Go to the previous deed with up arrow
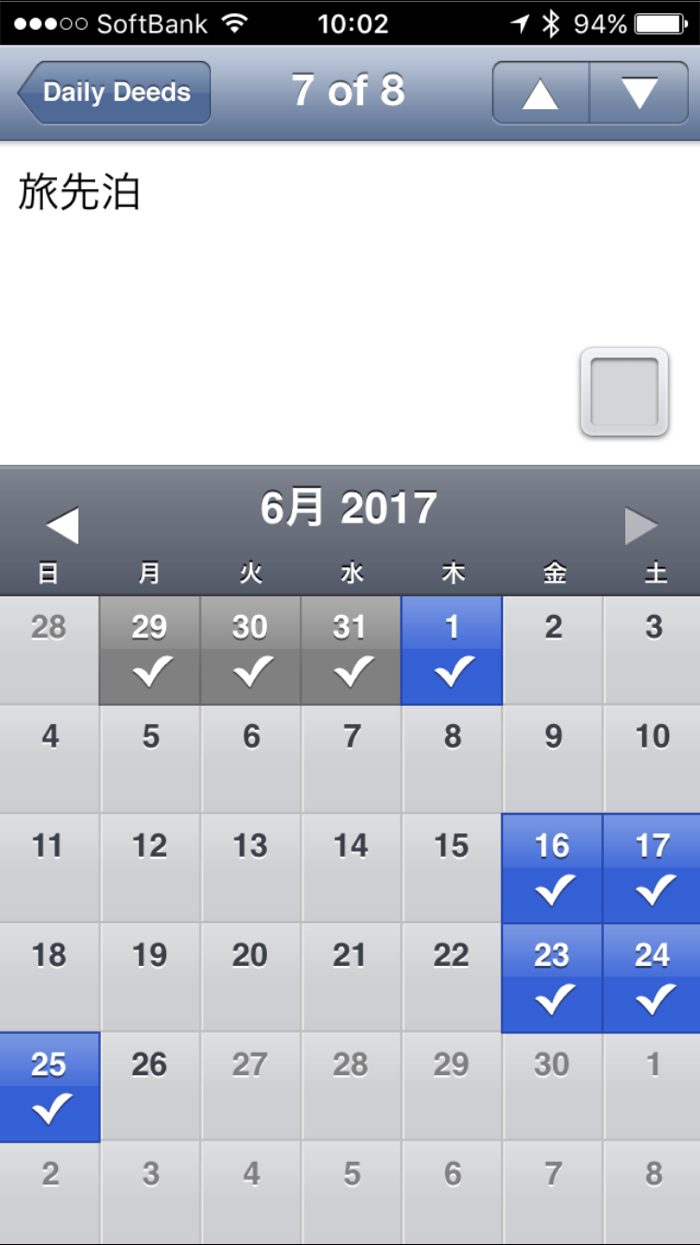 tap(540, 93)
